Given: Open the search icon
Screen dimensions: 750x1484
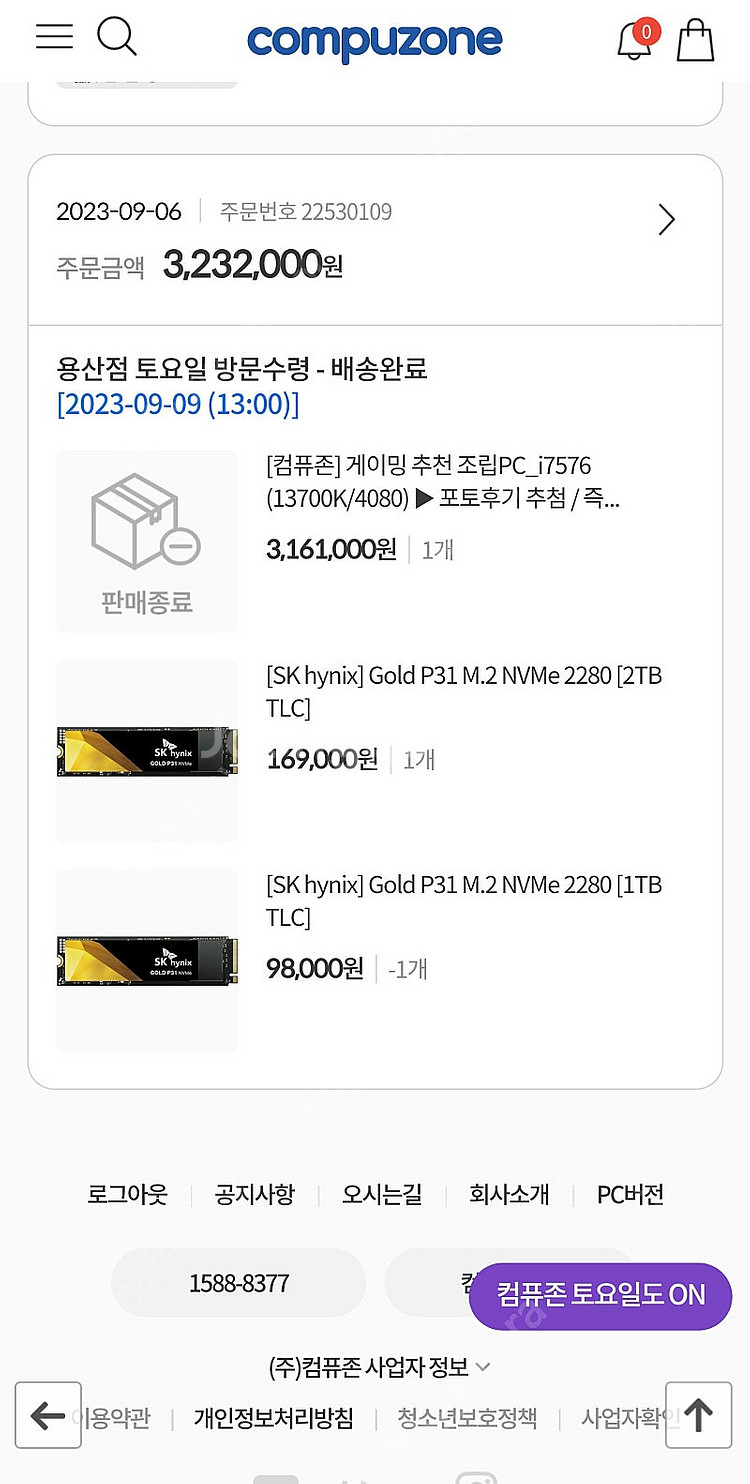Looking at the screenshot, I should [117, 37].
